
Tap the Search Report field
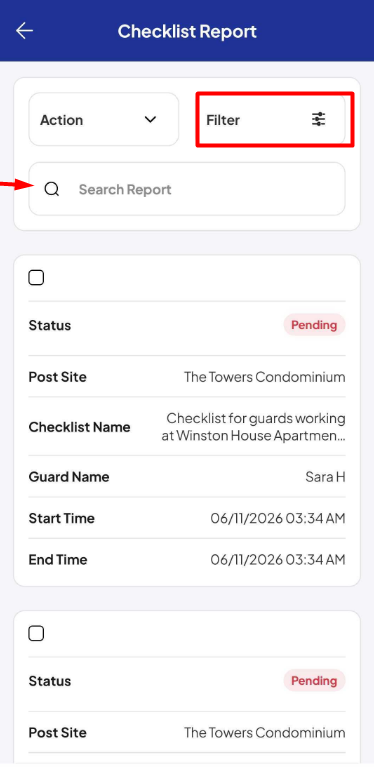coord(187,189)
